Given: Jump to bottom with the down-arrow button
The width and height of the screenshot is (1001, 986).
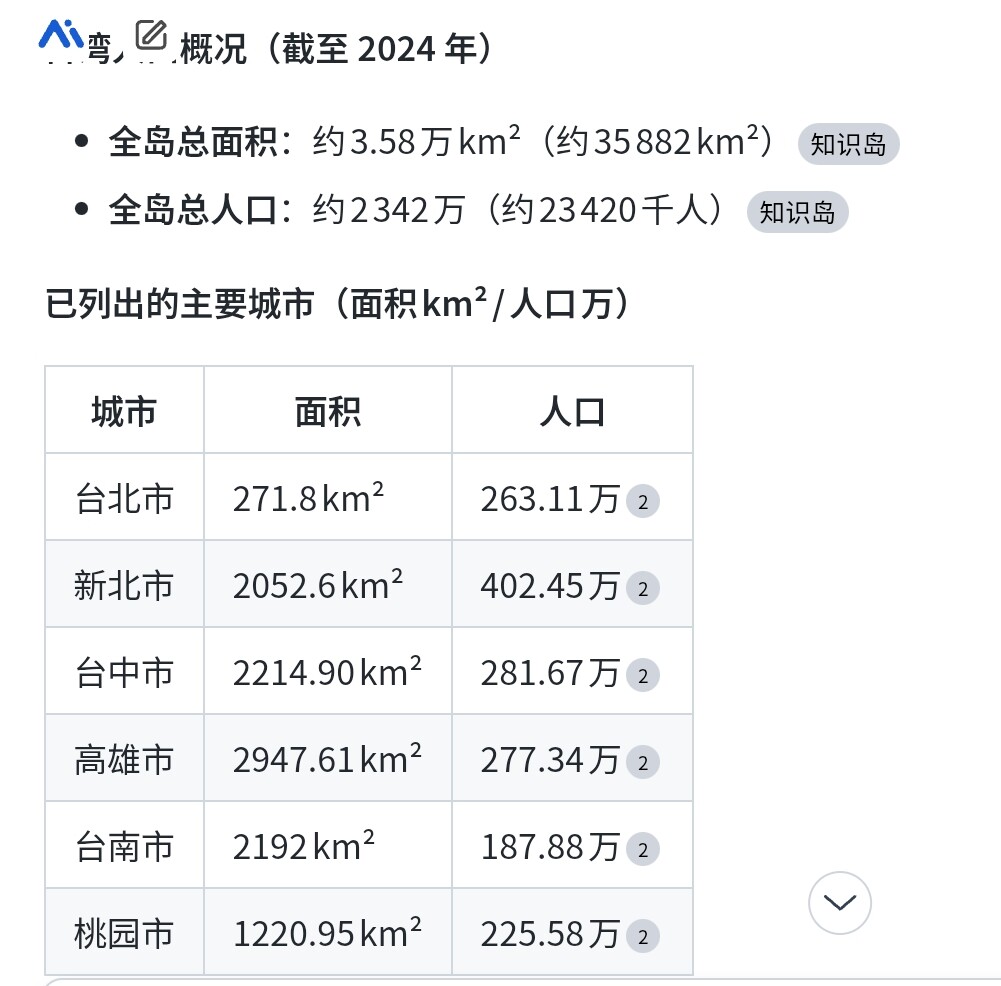Looking at the screenshot, I should (839, 903).
